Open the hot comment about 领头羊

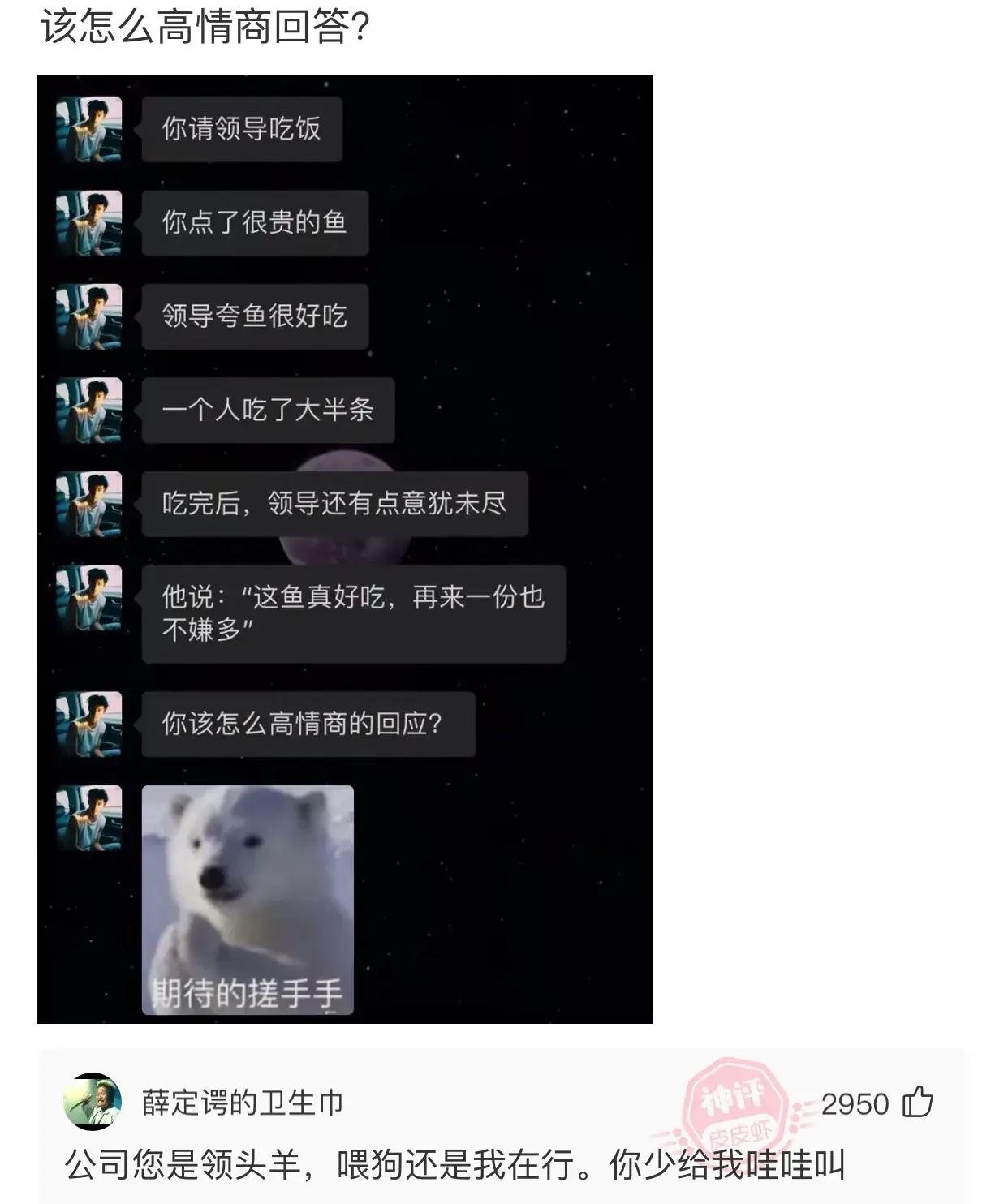(454, 1165)
